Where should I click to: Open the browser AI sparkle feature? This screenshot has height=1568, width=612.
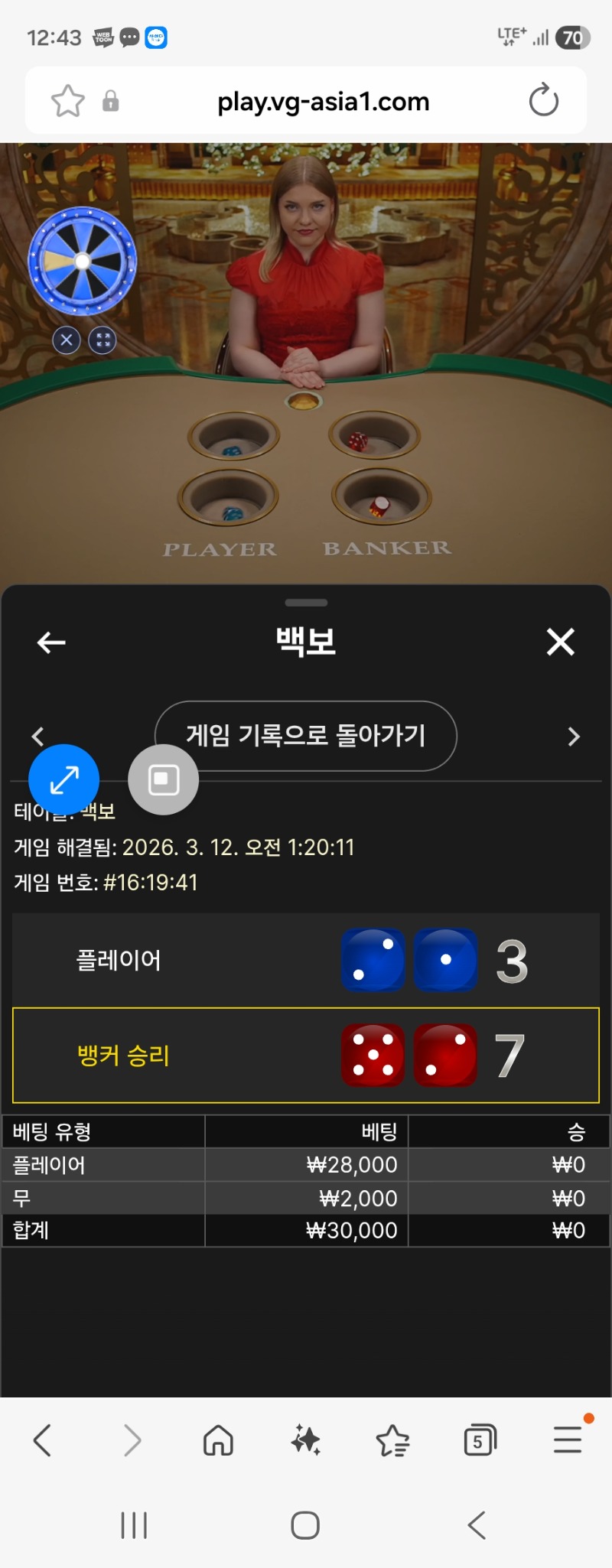(x=306, y=1440)
